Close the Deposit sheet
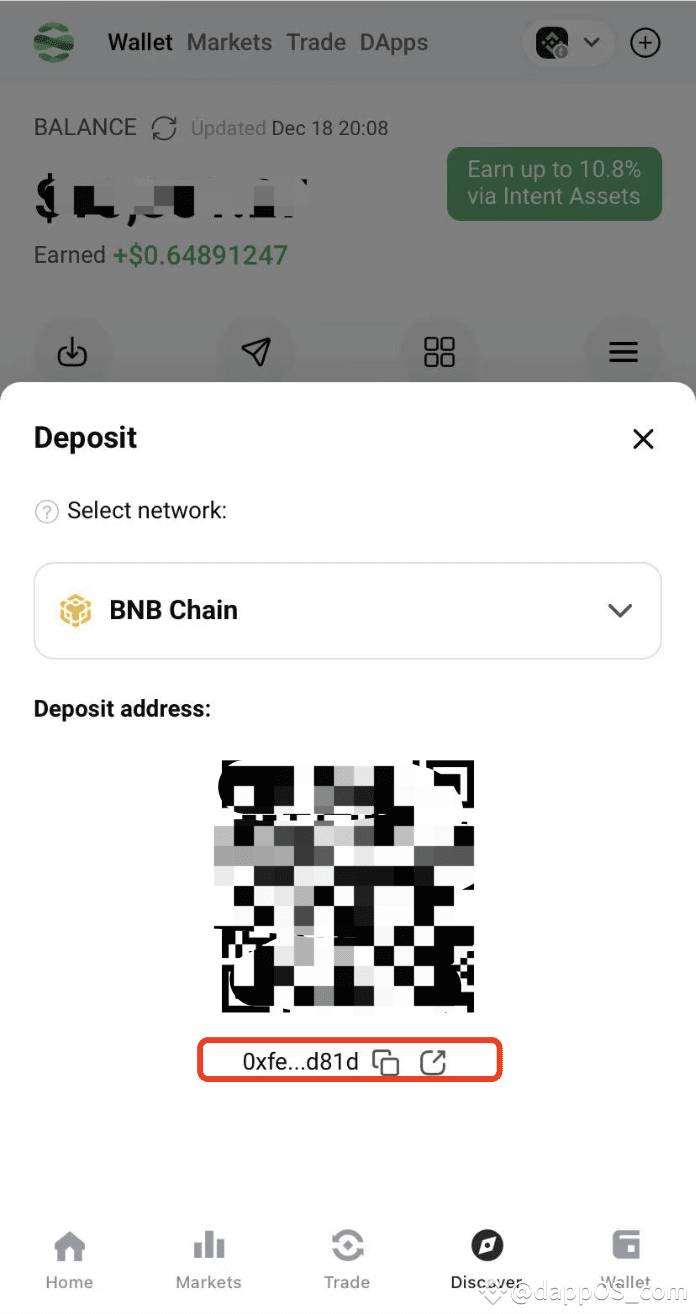This screenshot has width=696, height=1314. tap(643, 439)
